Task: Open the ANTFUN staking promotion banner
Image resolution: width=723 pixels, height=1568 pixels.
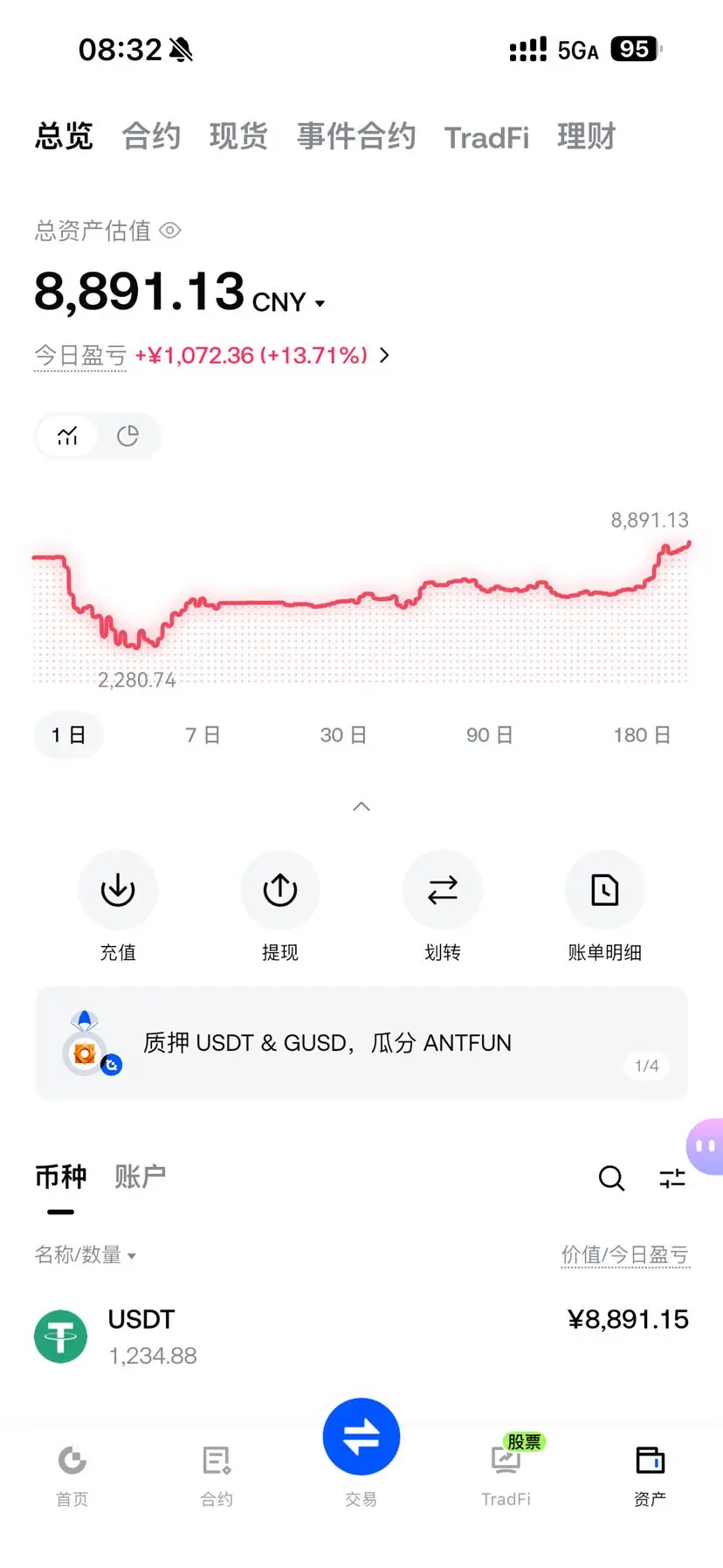Action: [361, 1043]
